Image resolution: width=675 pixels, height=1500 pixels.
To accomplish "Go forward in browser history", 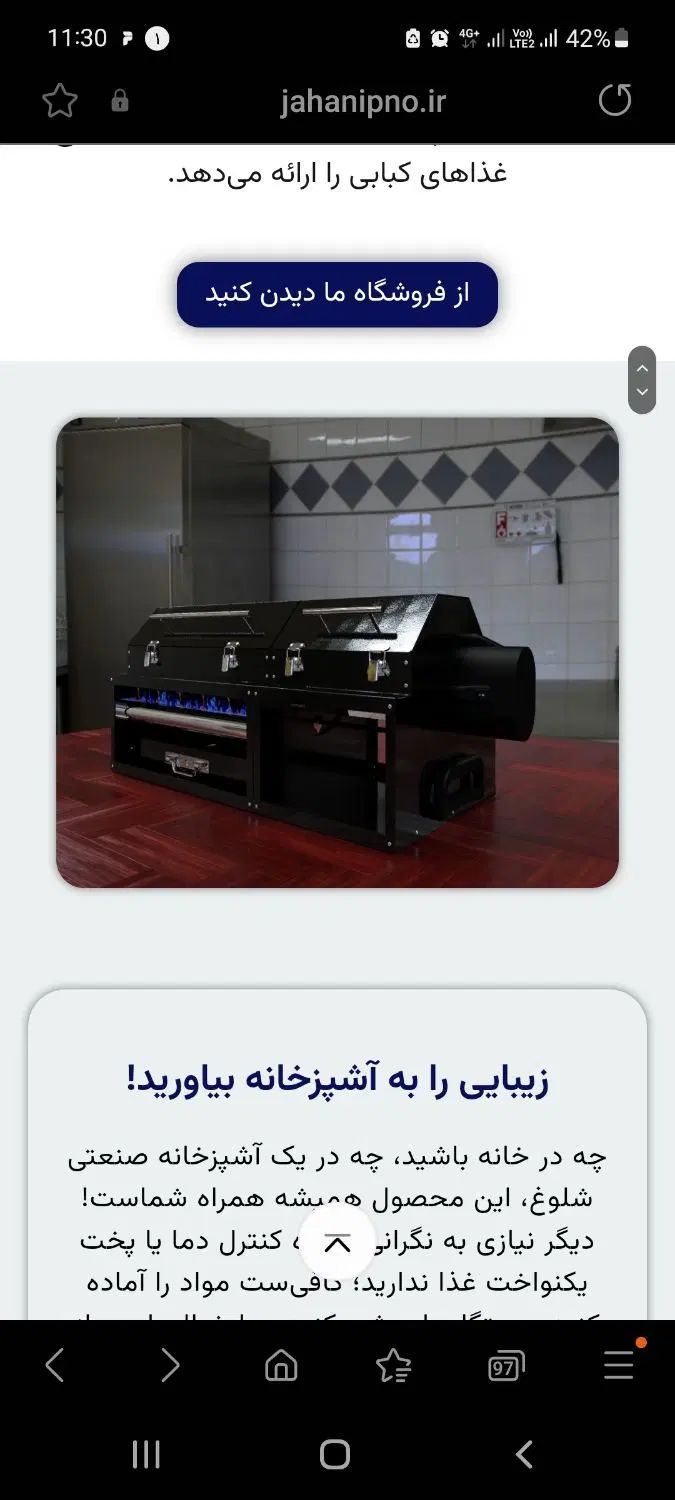I will click(x=170, y=1365).
